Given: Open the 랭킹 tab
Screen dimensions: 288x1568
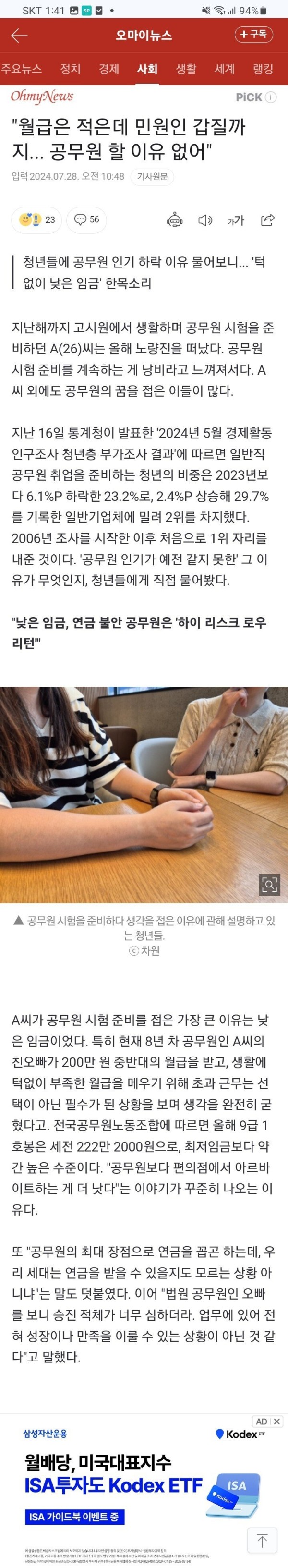Looking at the screenshot, I should pyautogui.click(x=263, y=69).
